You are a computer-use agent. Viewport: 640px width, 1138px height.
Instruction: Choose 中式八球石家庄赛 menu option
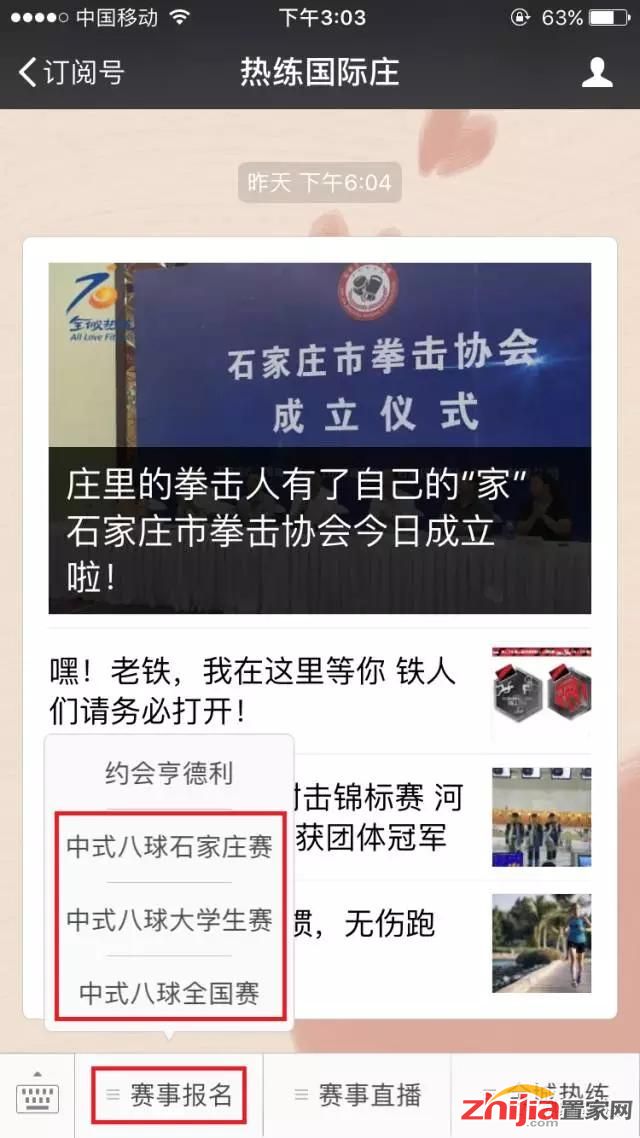(169, 847)
